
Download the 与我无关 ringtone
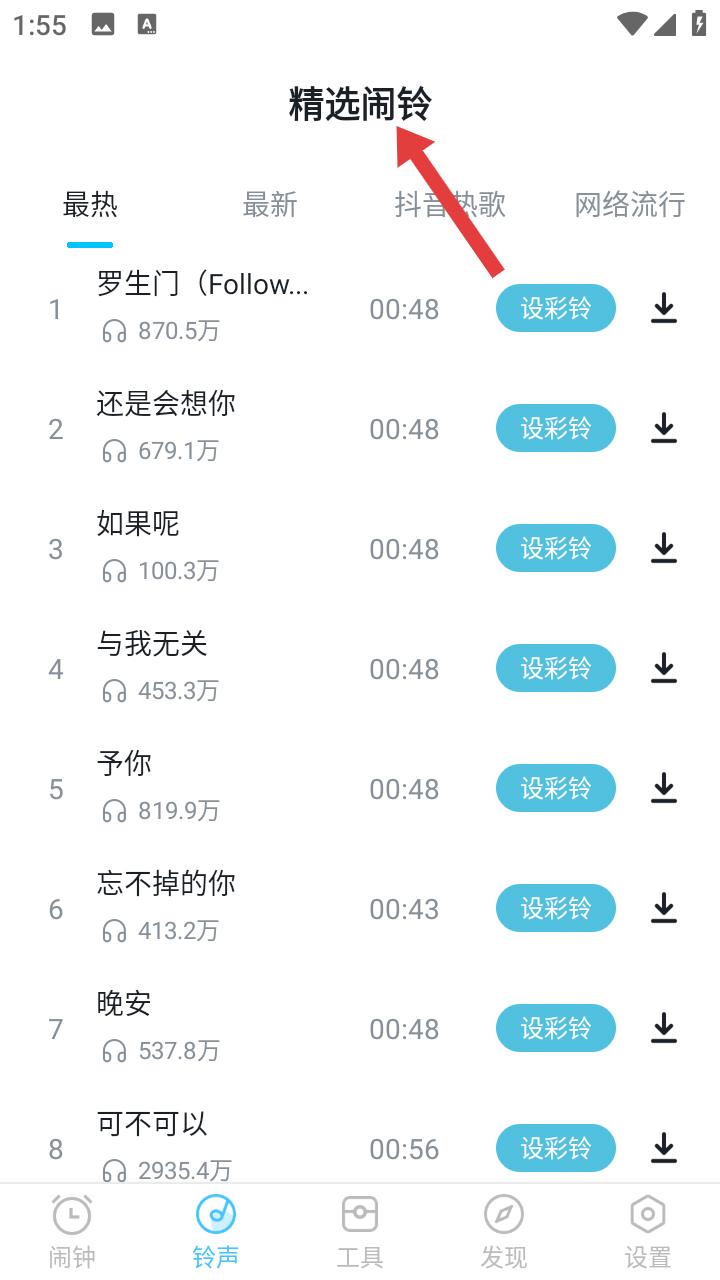pyautogui.click(x=664, y=669)
